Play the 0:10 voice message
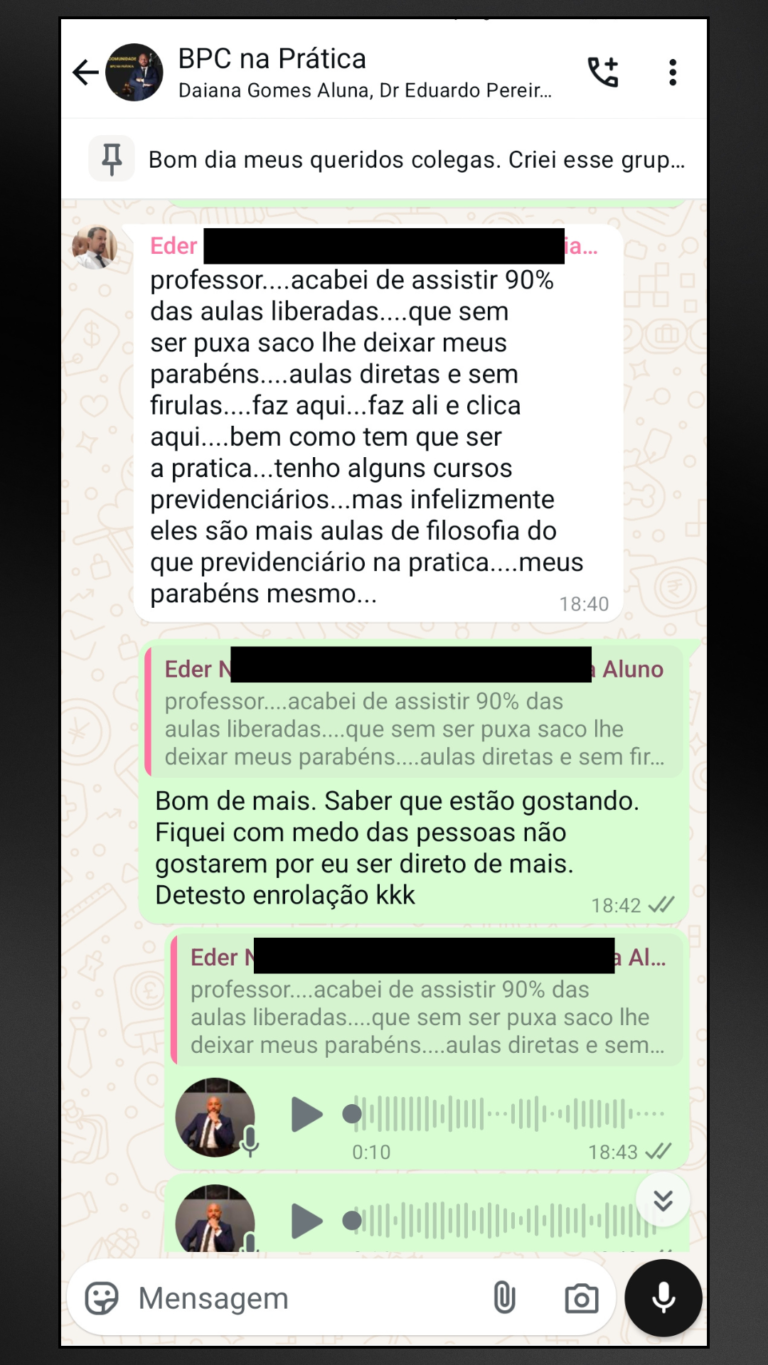This screenshot has width=768, height=1365. click(307, 1114)
